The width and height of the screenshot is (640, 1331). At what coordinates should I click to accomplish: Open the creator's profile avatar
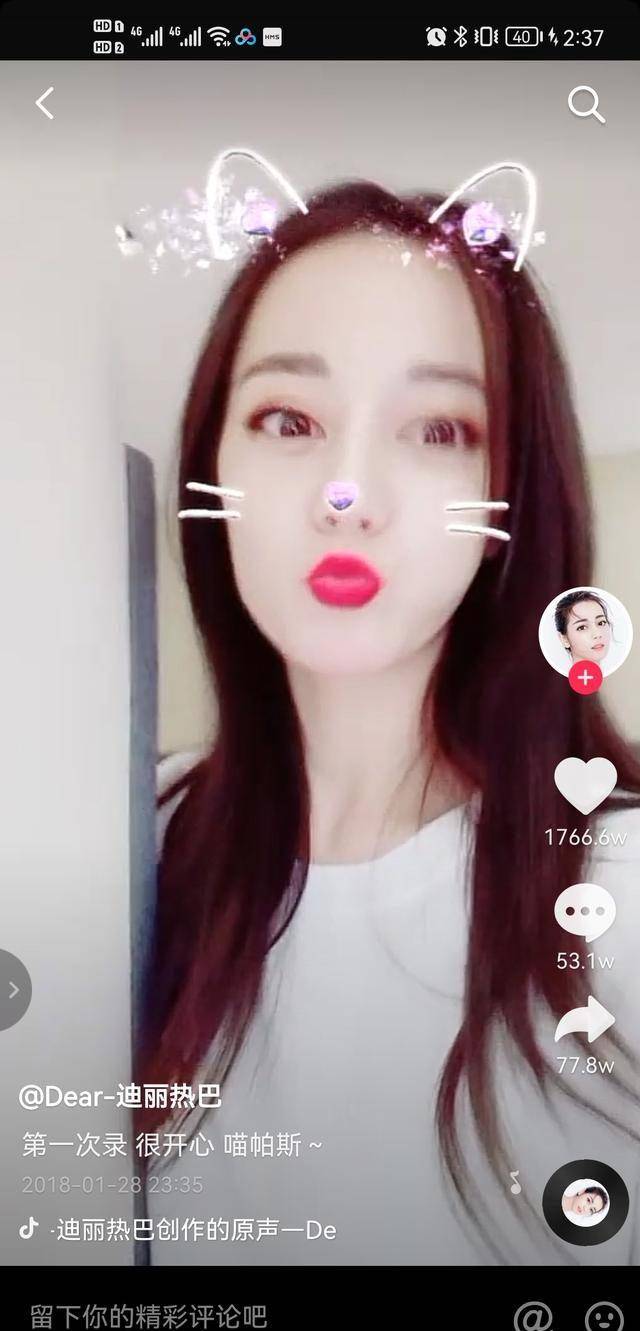pyautogui.click(x=585, y=631)
